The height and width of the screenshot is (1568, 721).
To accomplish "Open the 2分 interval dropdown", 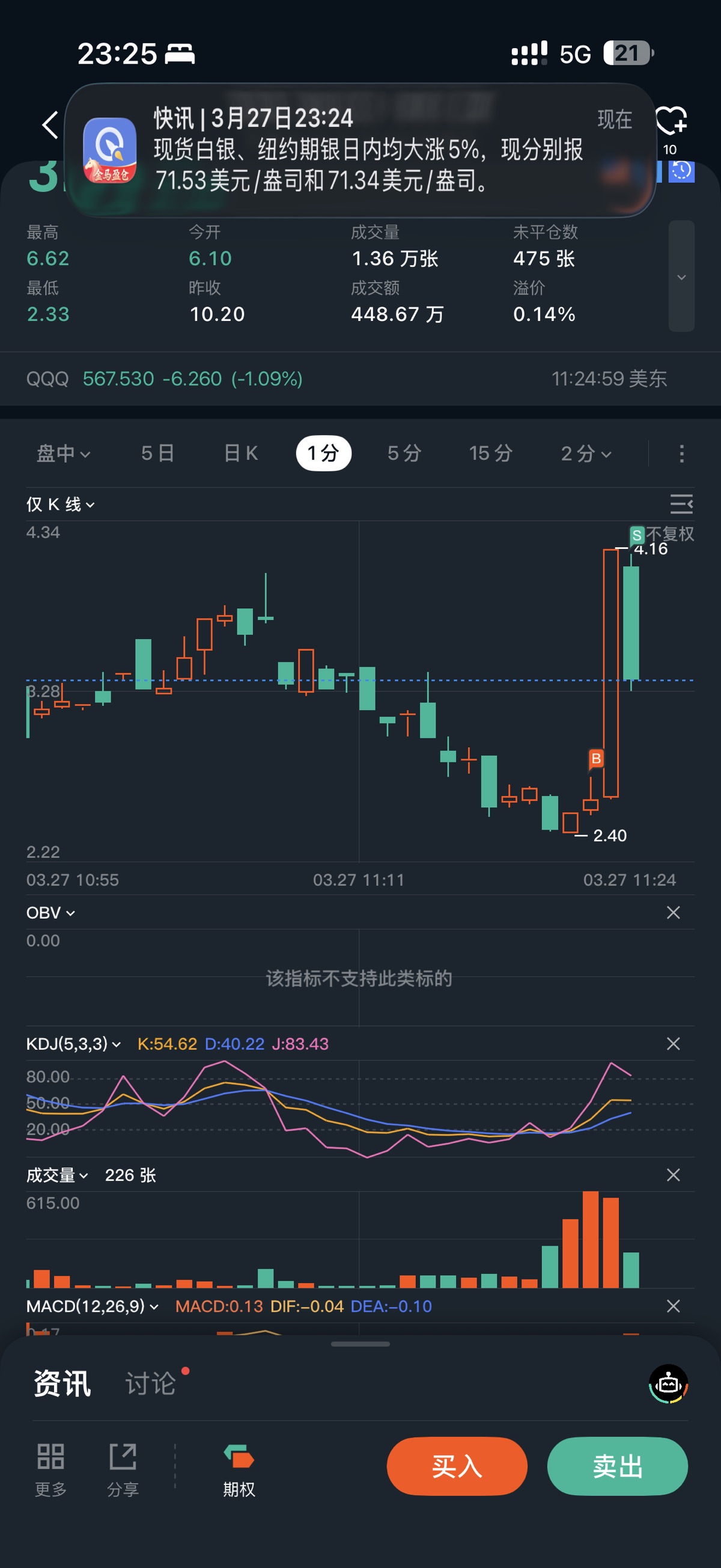I will pos(585,453).
